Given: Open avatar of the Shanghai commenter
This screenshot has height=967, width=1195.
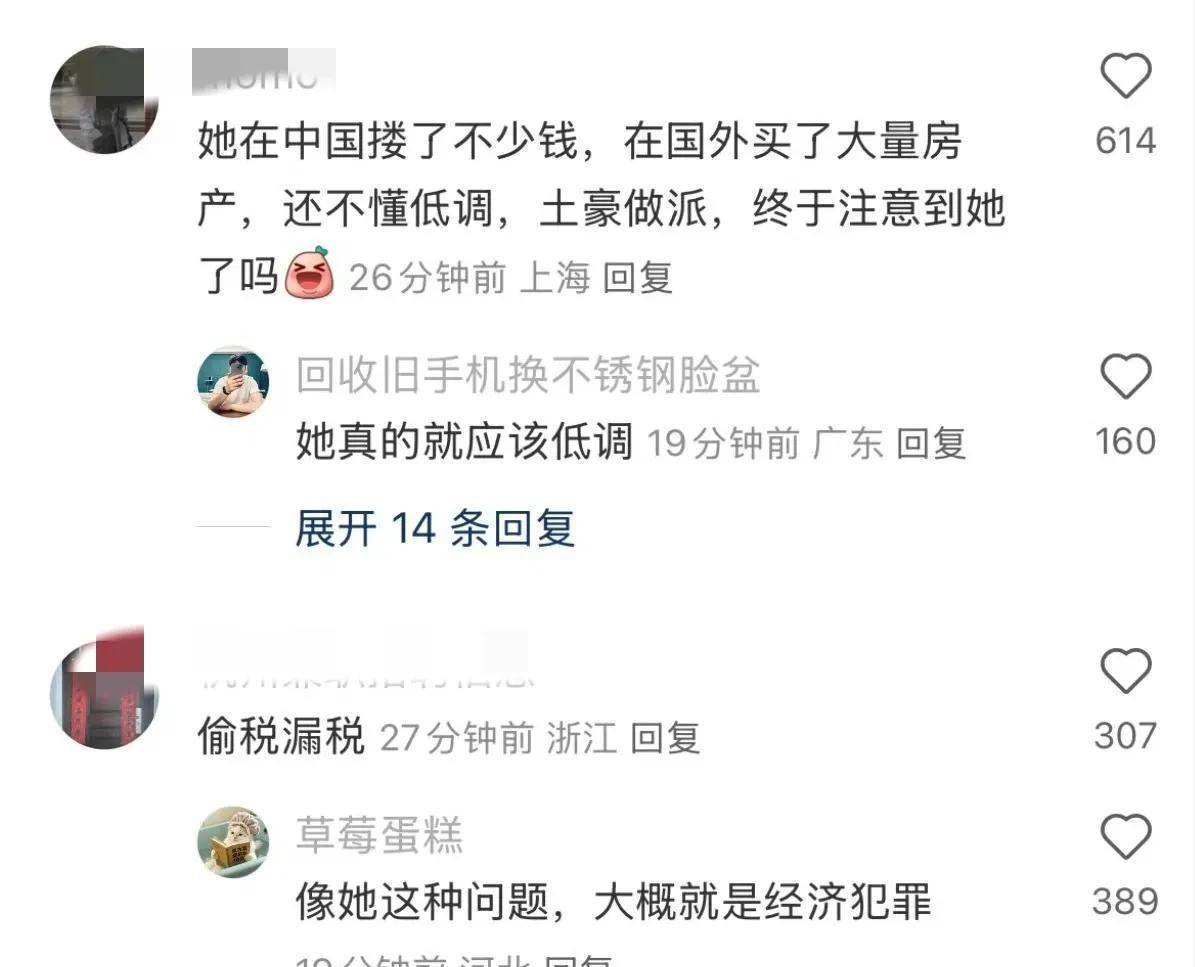Looking at the screenshot, I should (104, 99).
